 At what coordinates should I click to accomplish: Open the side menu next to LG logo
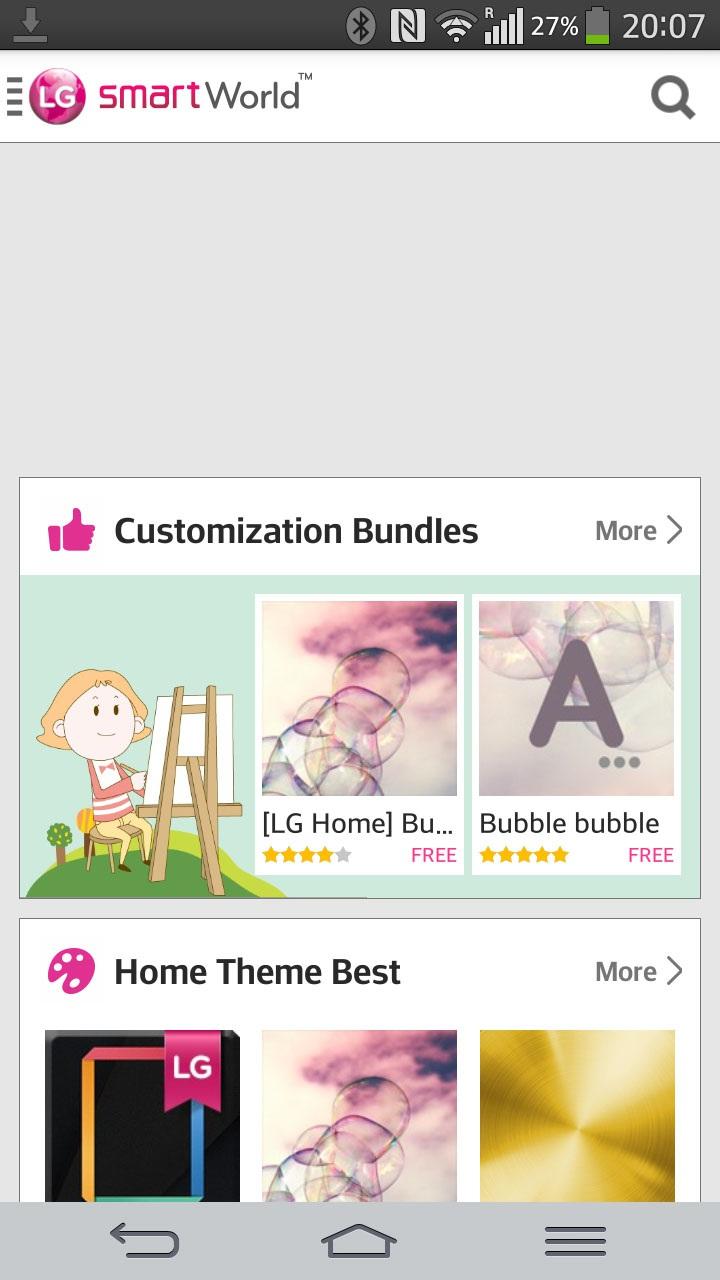point(14,97)
